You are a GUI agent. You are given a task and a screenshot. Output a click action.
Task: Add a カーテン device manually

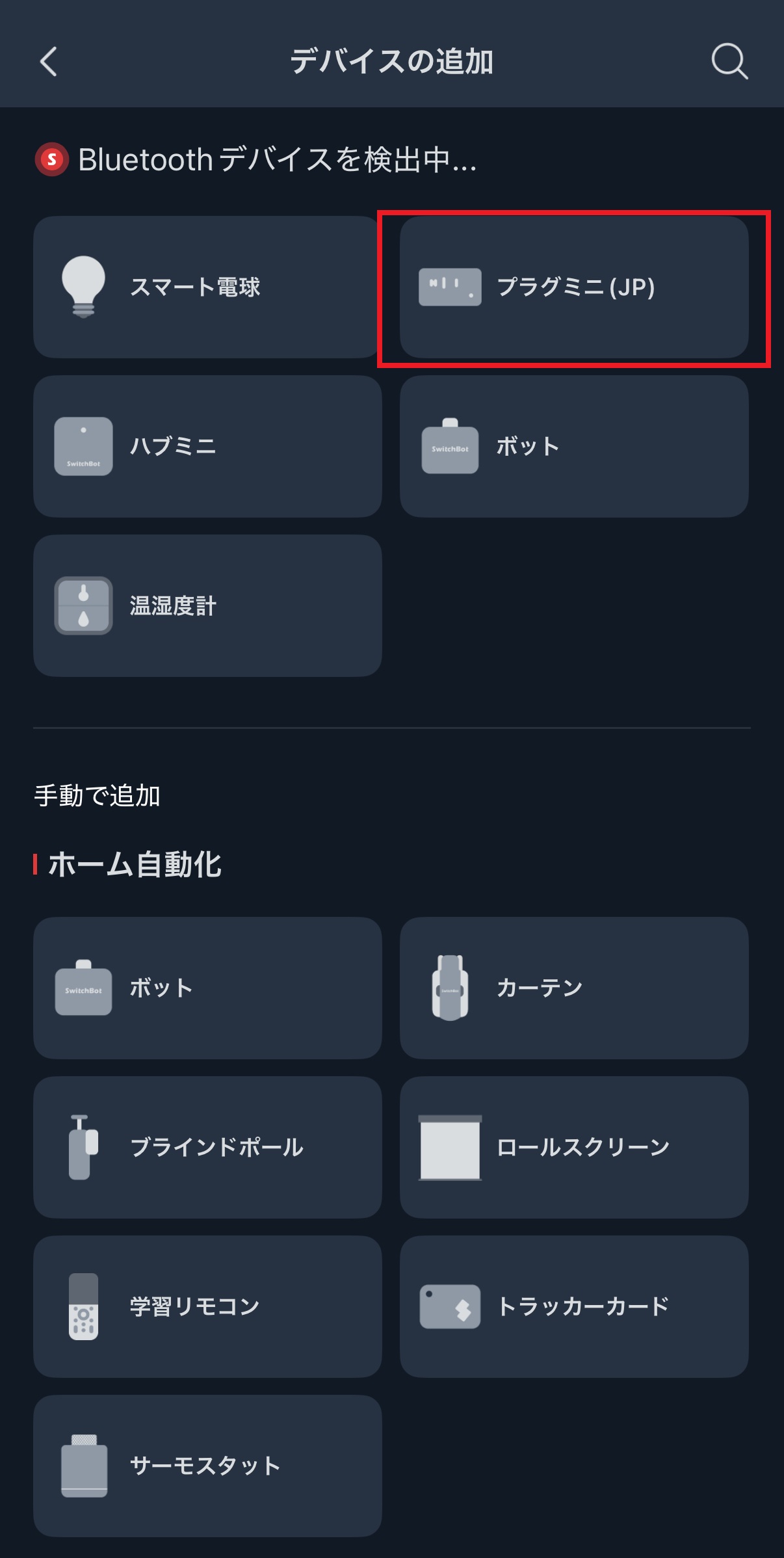click(573, 988)
